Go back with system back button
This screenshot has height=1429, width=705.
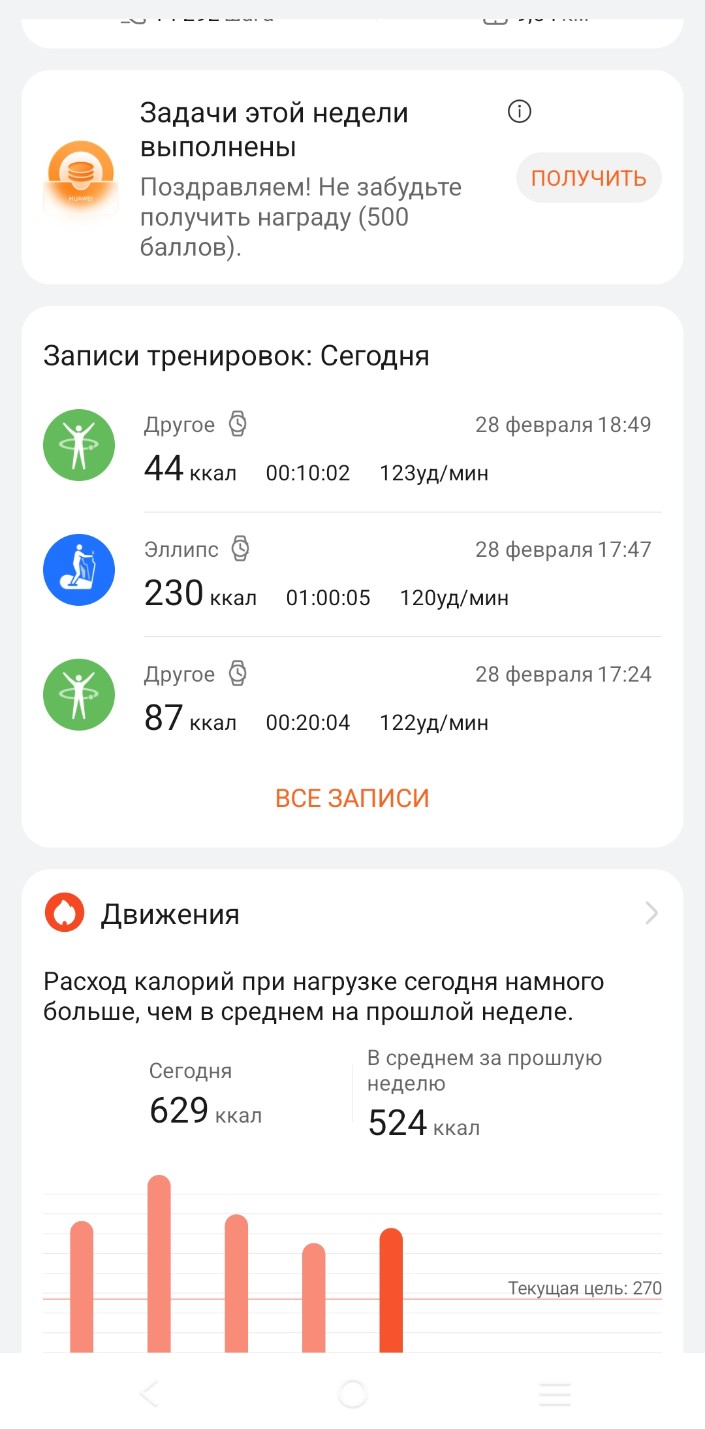[x=149, y=1393]
